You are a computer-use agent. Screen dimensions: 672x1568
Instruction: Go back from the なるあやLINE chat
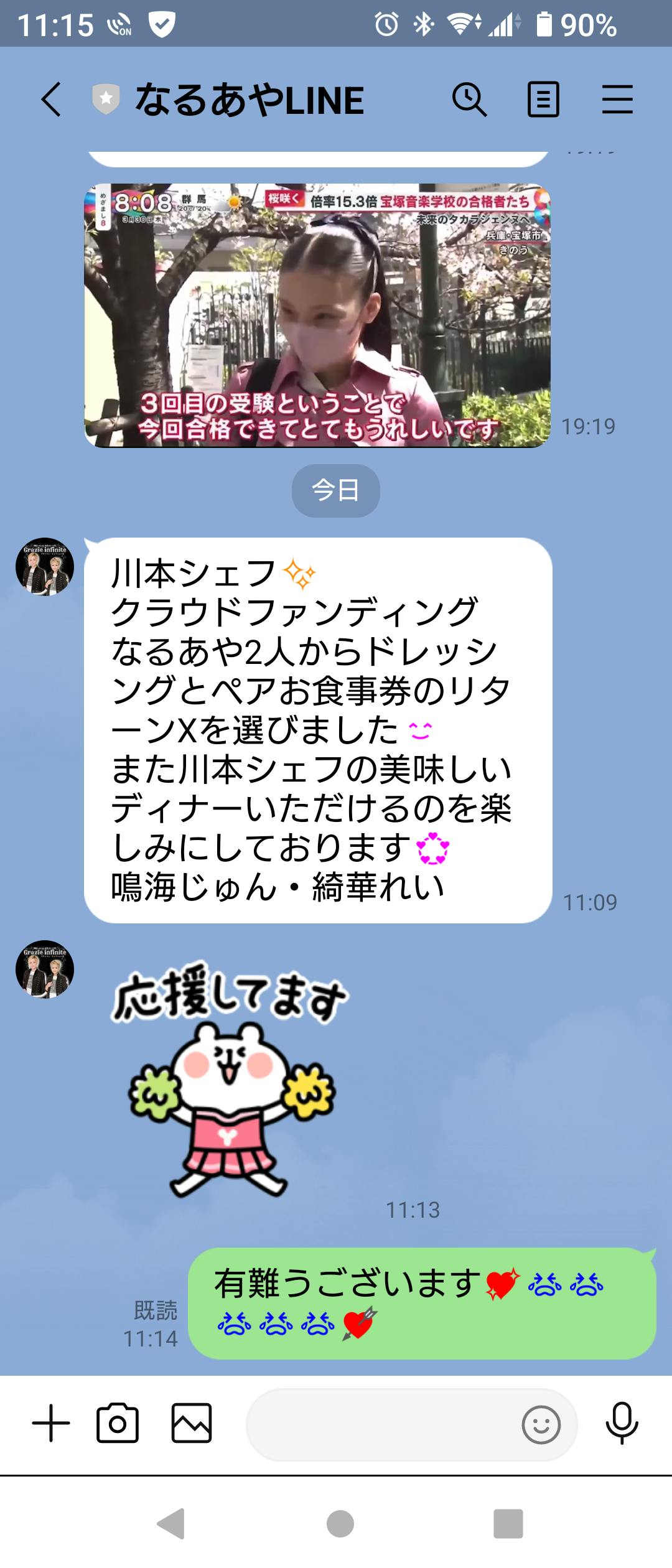pos(51,100)
